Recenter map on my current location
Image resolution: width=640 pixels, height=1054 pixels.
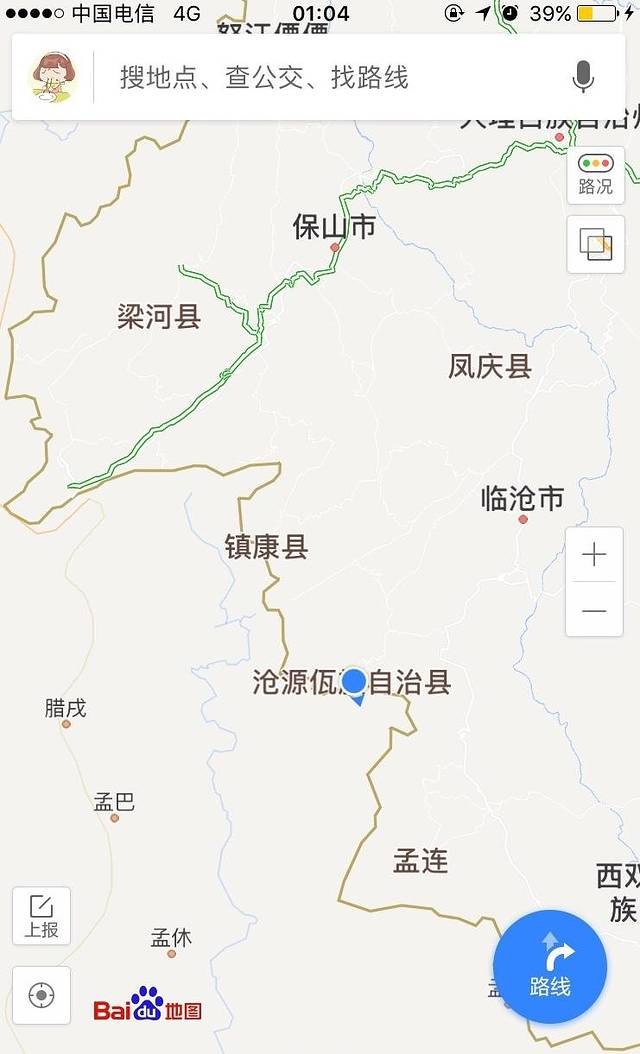42,995
